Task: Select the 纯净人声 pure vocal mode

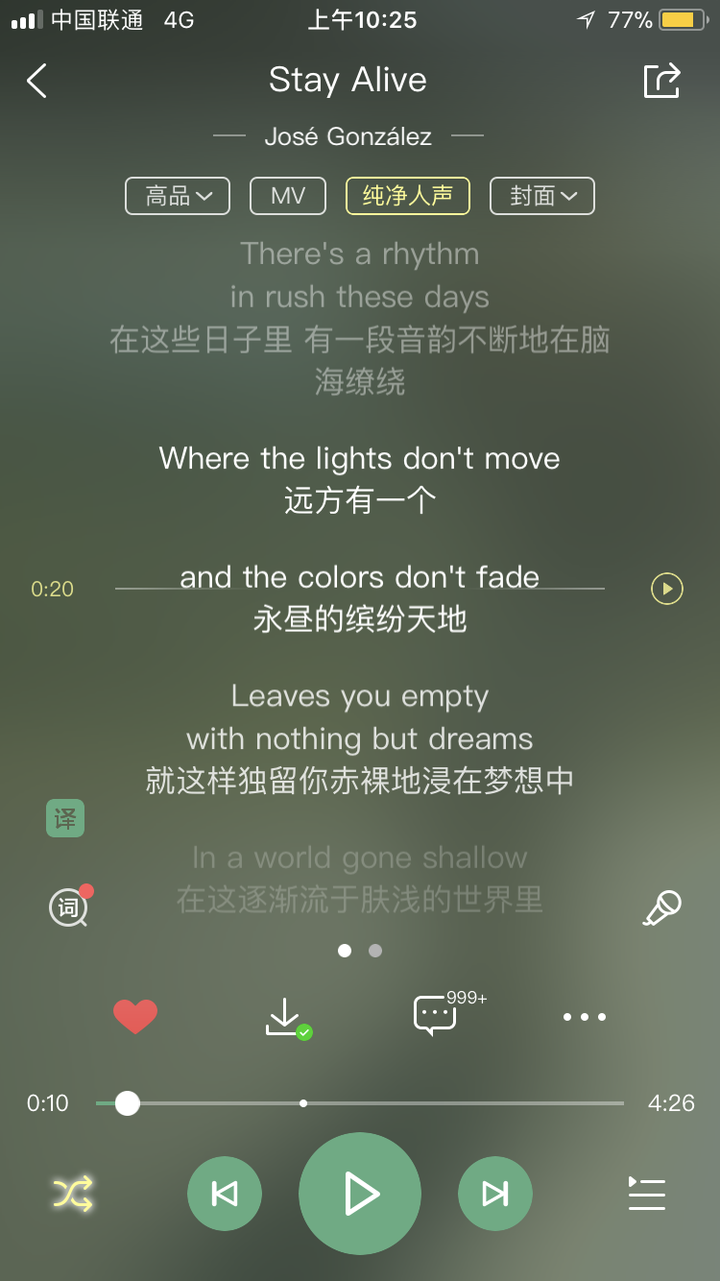Action: pyautogui.click(x=407, y=196)
